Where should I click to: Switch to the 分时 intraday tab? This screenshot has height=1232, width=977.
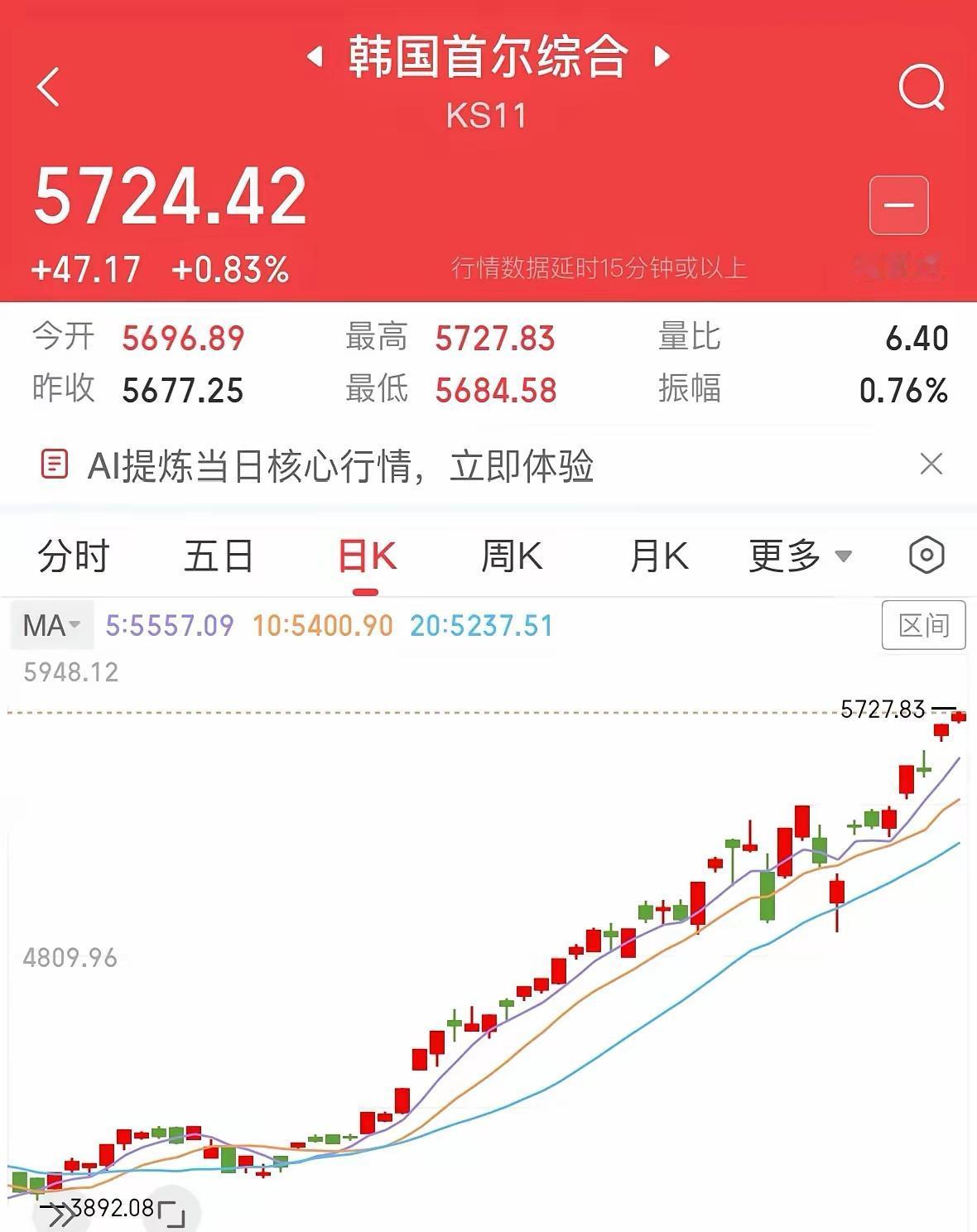click(x=74, y=557)
